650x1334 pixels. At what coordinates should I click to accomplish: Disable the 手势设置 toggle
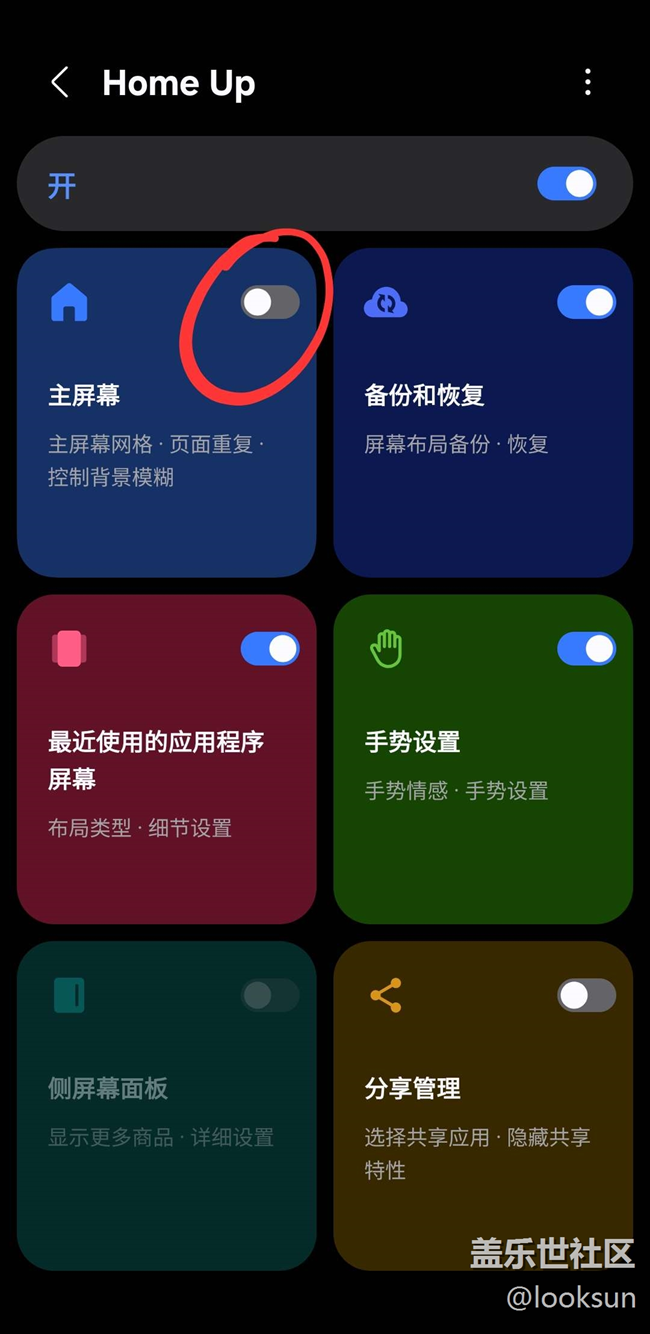click(586, 649)
